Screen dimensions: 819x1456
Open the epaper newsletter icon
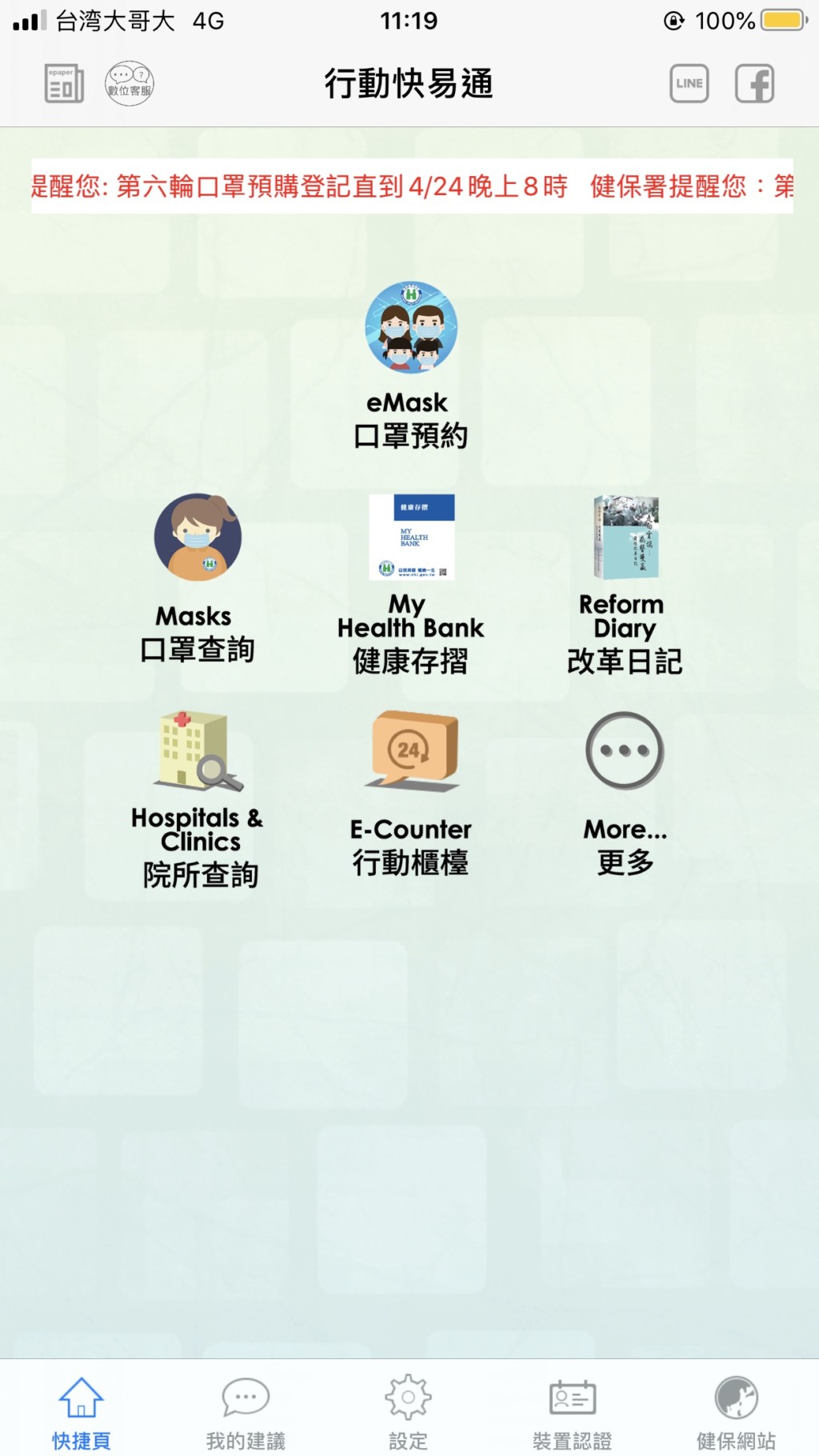tap(64, 83)
